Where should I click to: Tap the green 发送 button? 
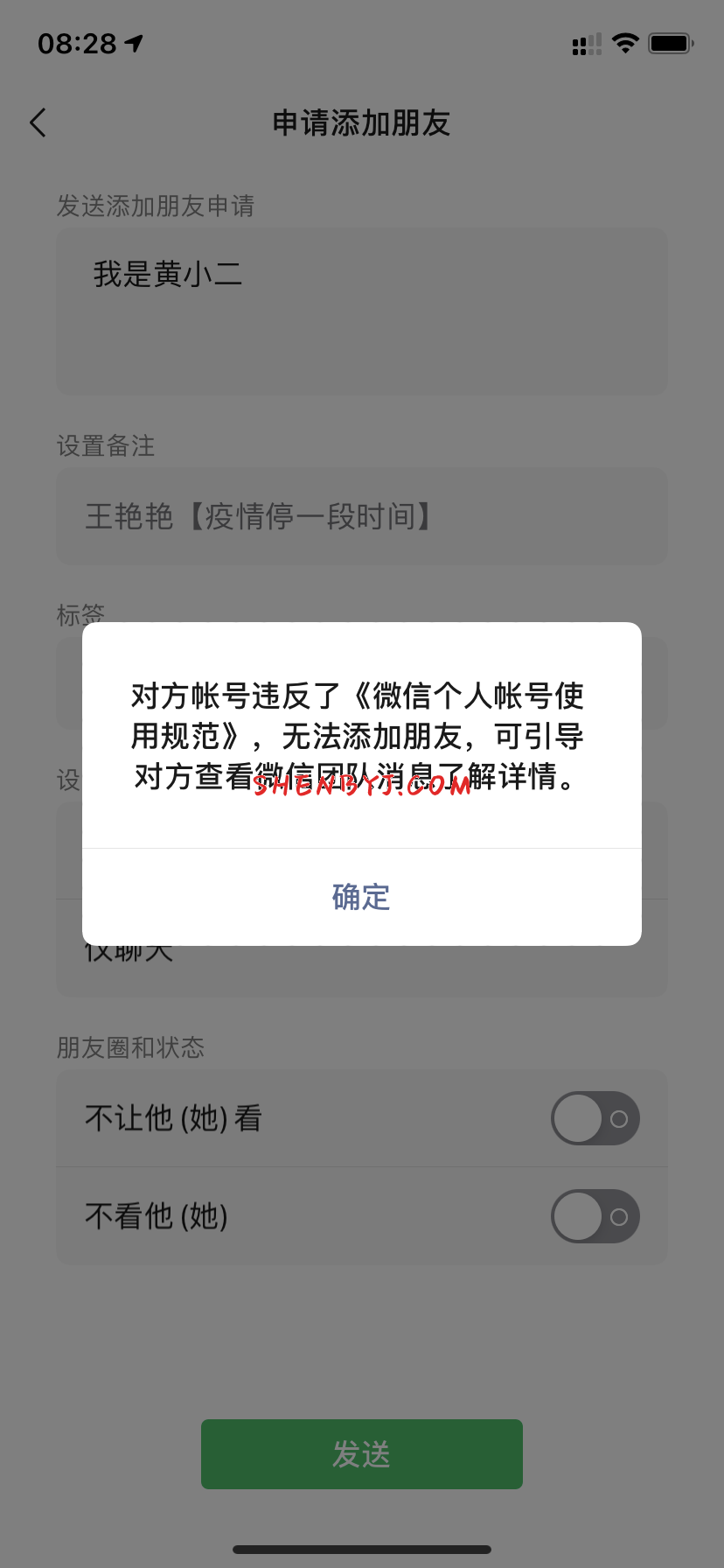click(x=361, y=1454)
